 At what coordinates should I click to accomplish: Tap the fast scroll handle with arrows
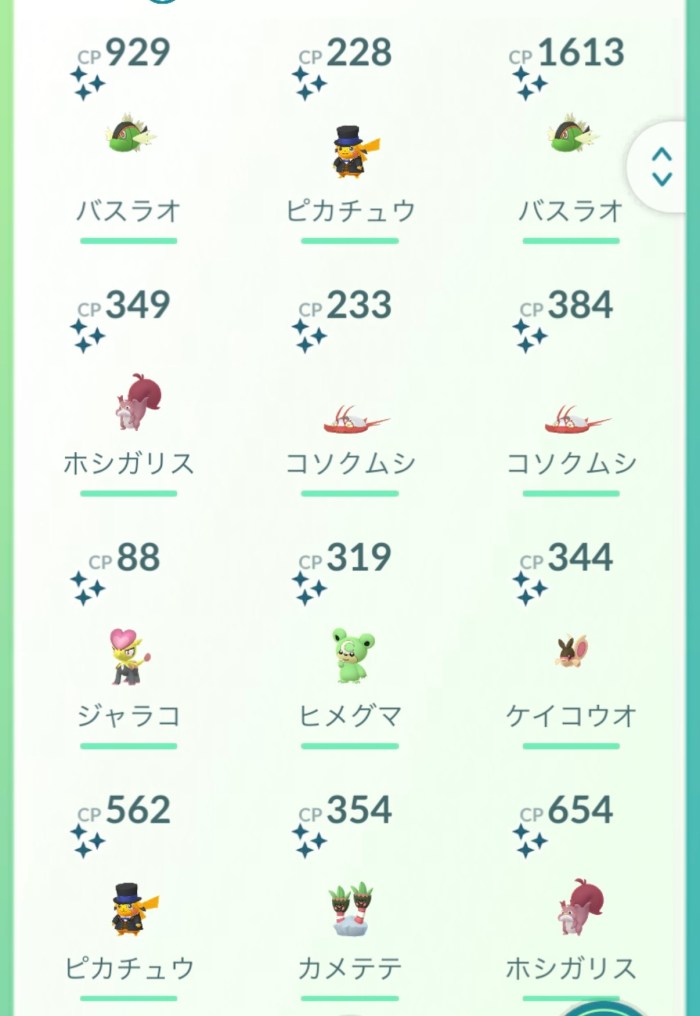[x=662, y=167]
